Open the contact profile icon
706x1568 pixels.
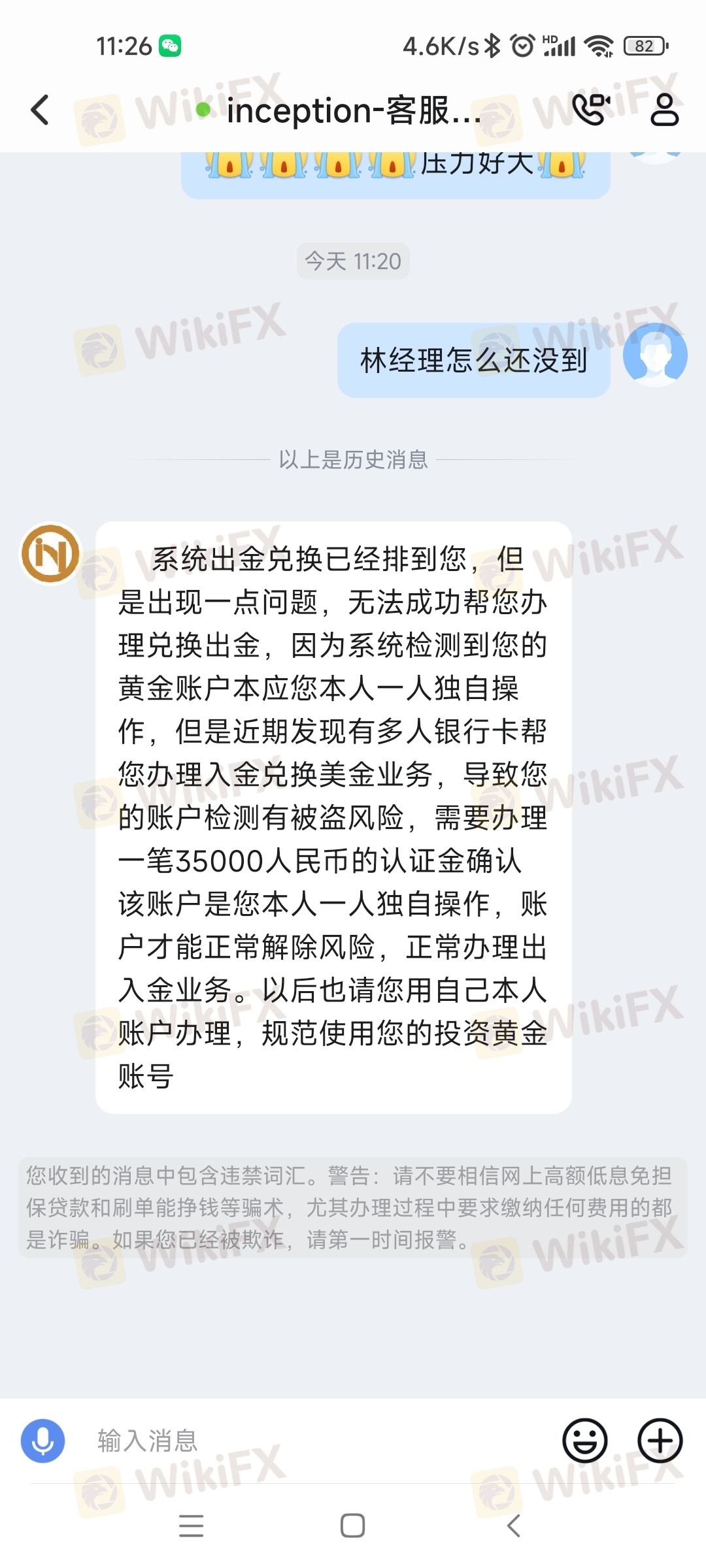tap(664, 110)
